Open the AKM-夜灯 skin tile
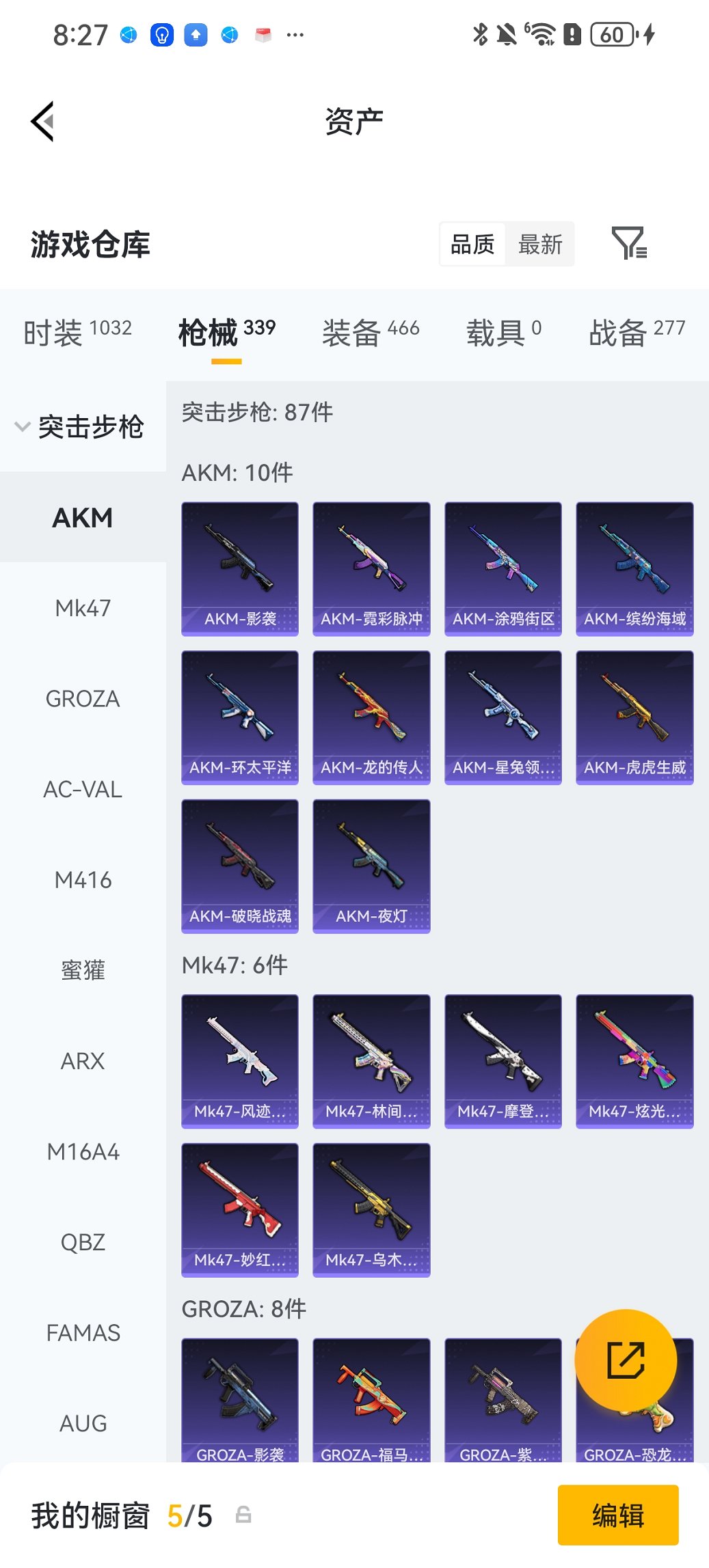709x1568 pixels. click(x=371, y=866)
